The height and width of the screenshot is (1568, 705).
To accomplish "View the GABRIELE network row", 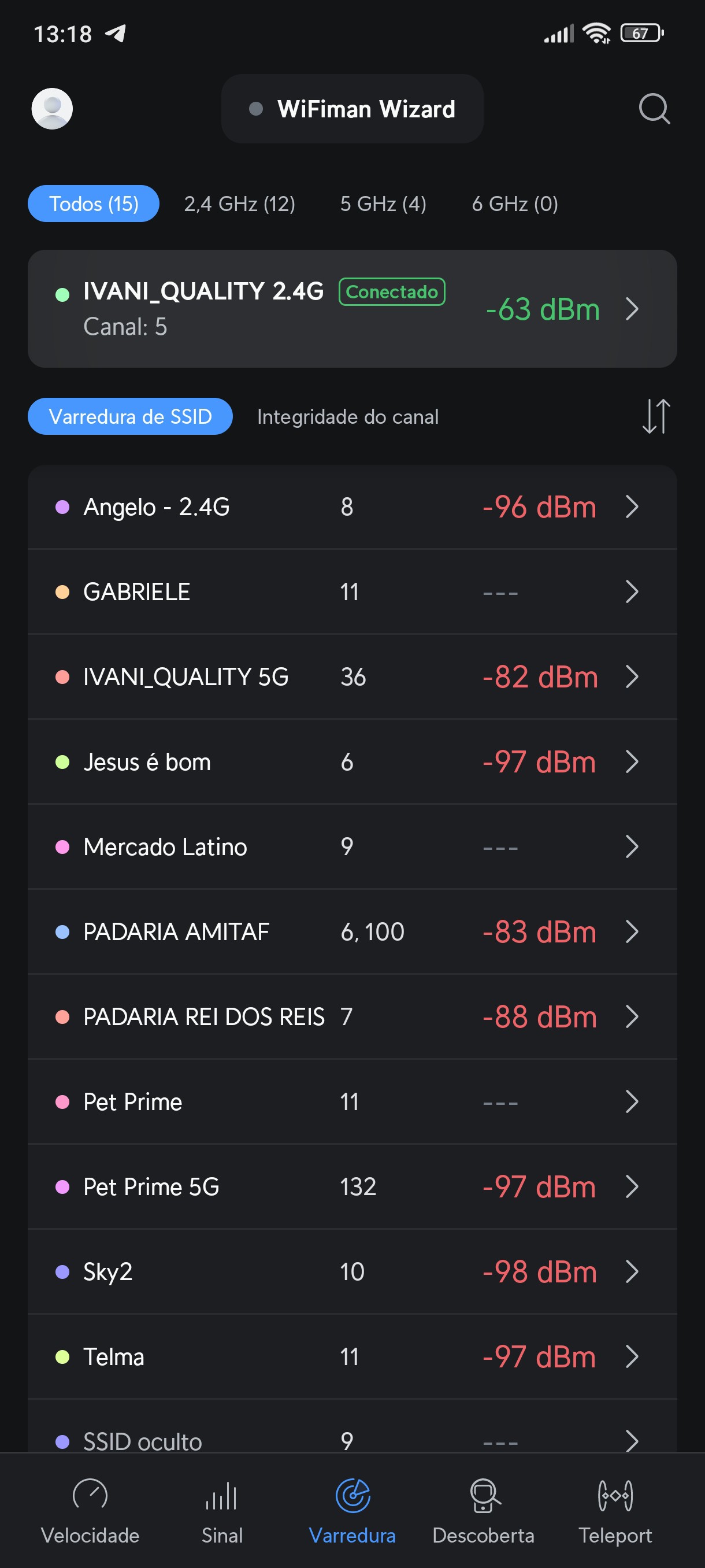I will click(x=352, y=591).
